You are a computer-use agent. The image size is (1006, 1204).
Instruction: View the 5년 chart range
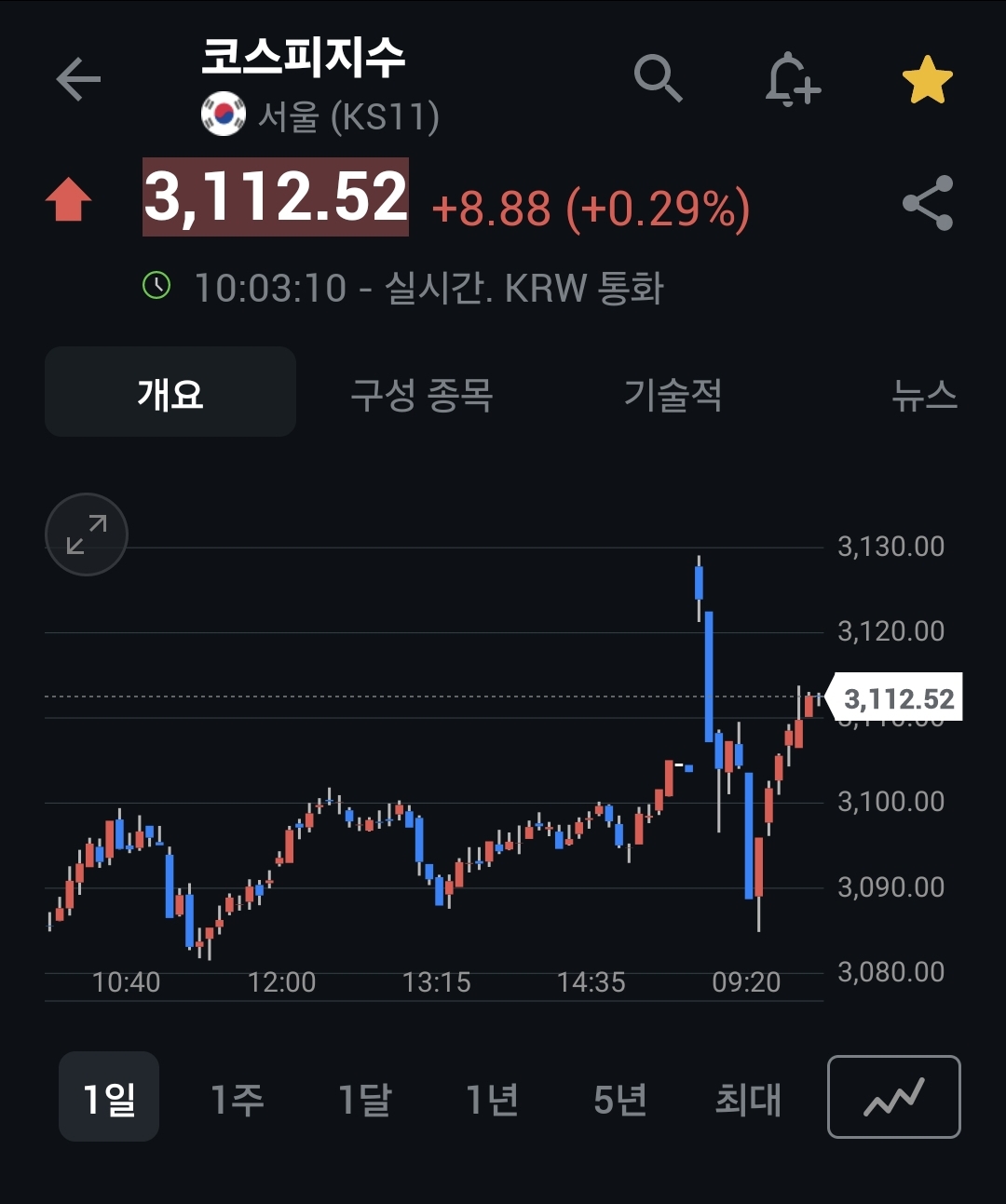[619, 1099]
